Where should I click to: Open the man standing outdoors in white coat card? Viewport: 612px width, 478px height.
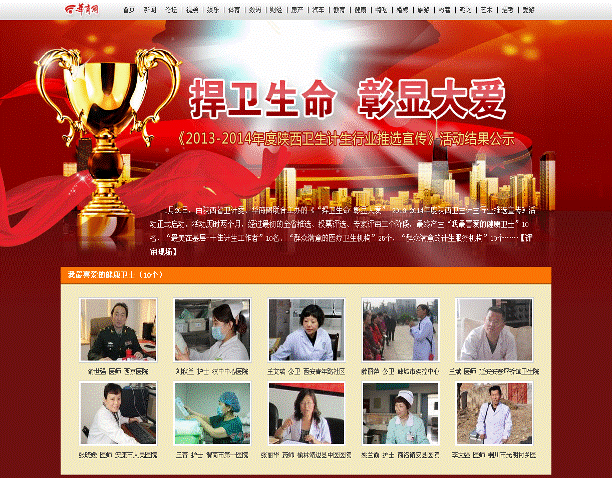495,413
